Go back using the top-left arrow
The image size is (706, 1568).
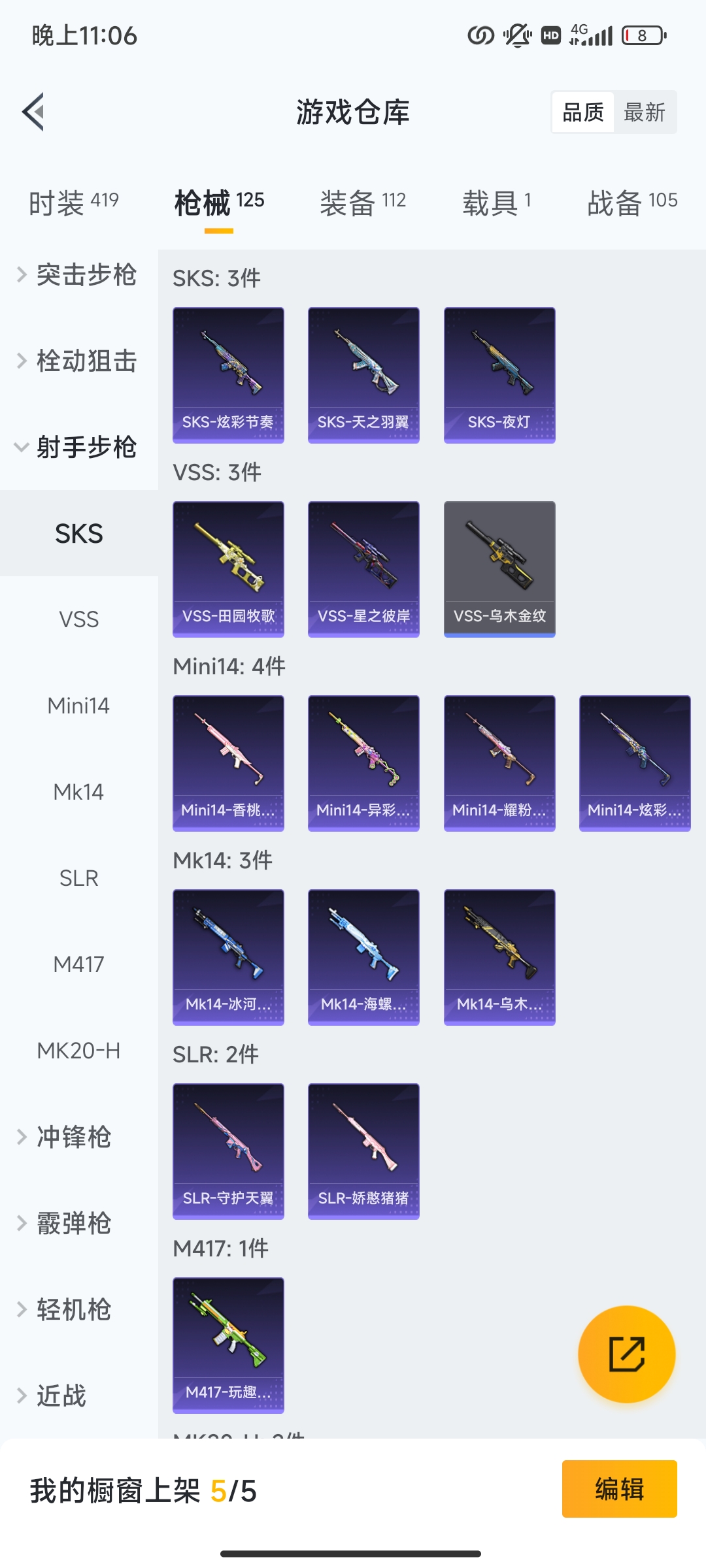pyautogui.click(x=34, y=112)
